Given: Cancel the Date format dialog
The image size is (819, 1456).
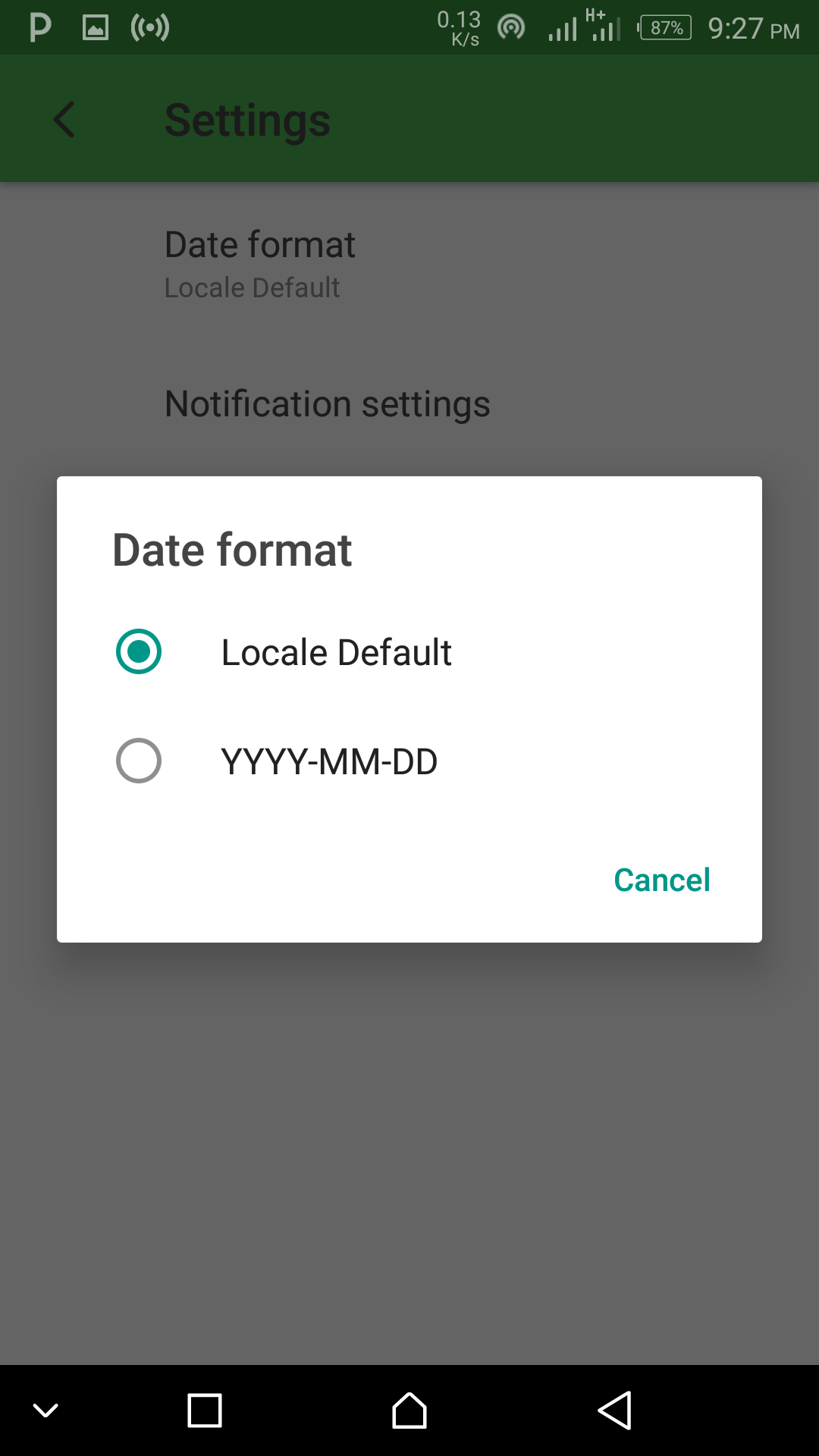Looking at the screenshot, I should click(661, 880).
